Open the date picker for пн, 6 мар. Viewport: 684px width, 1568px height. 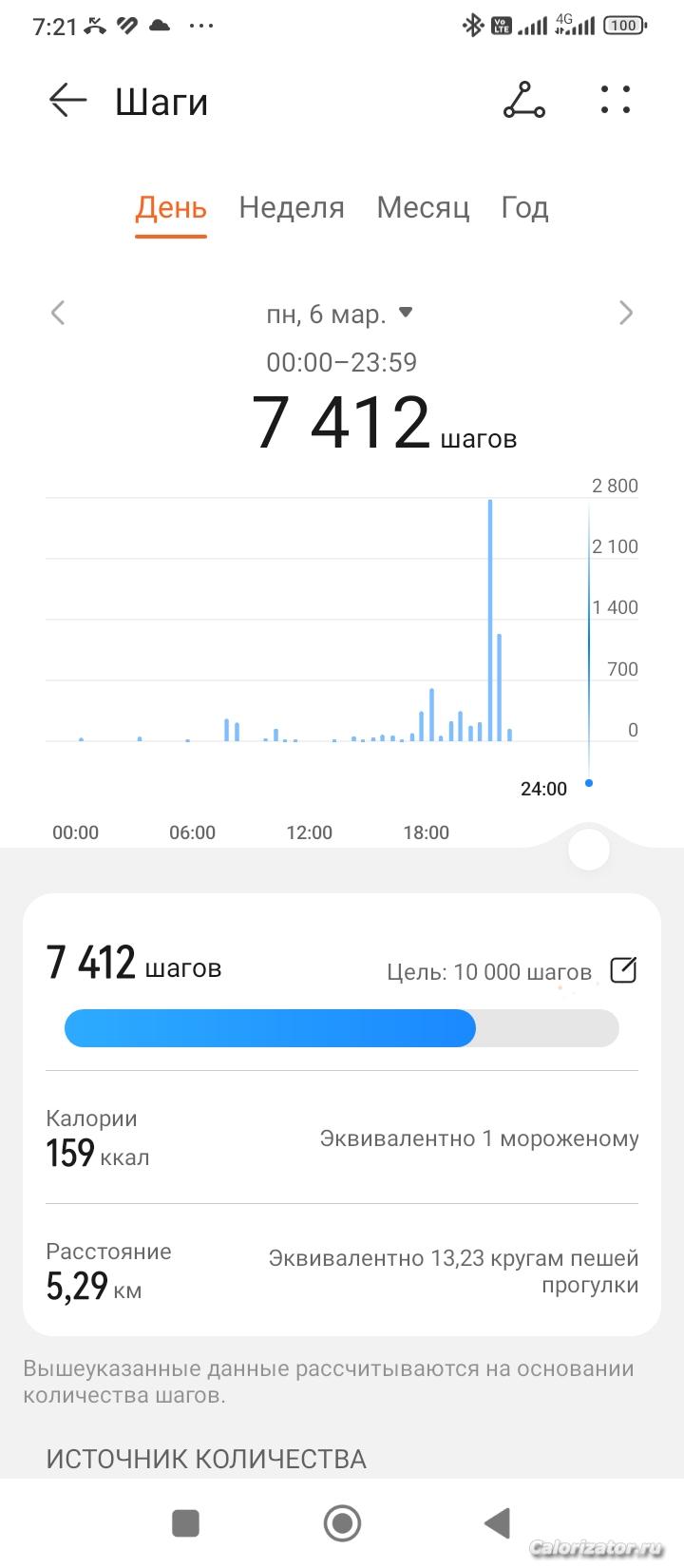pyautogui.click(x=340, y=314)
